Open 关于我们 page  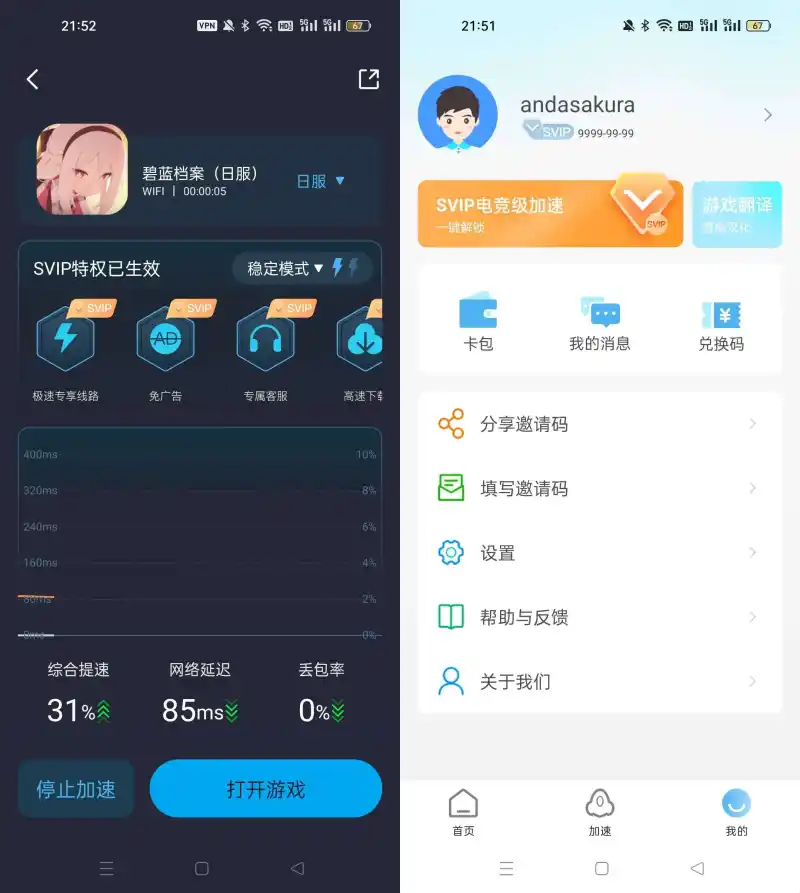point(598,681)
